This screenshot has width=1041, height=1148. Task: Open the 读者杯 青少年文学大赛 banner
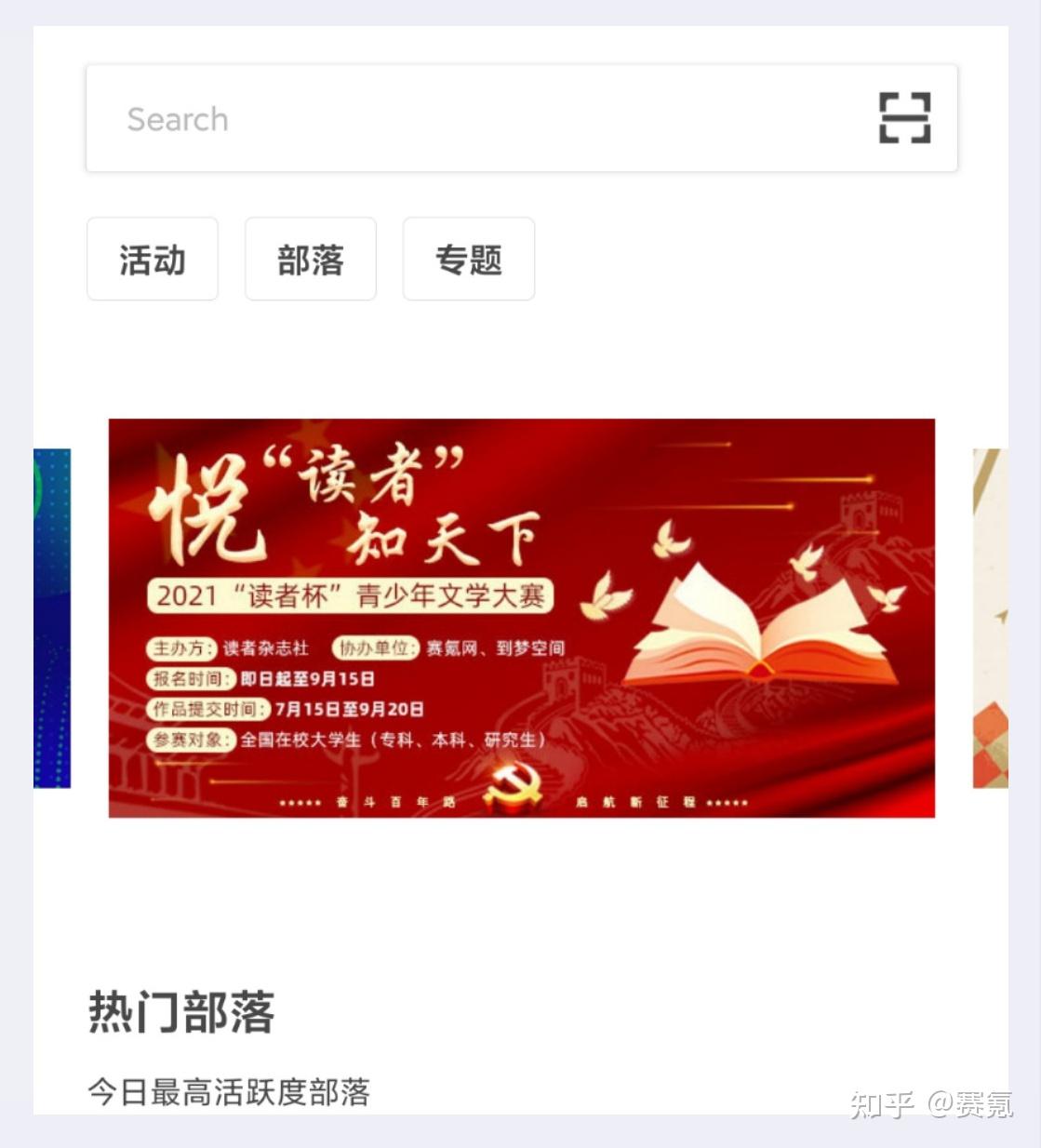[x=521, y=618]
